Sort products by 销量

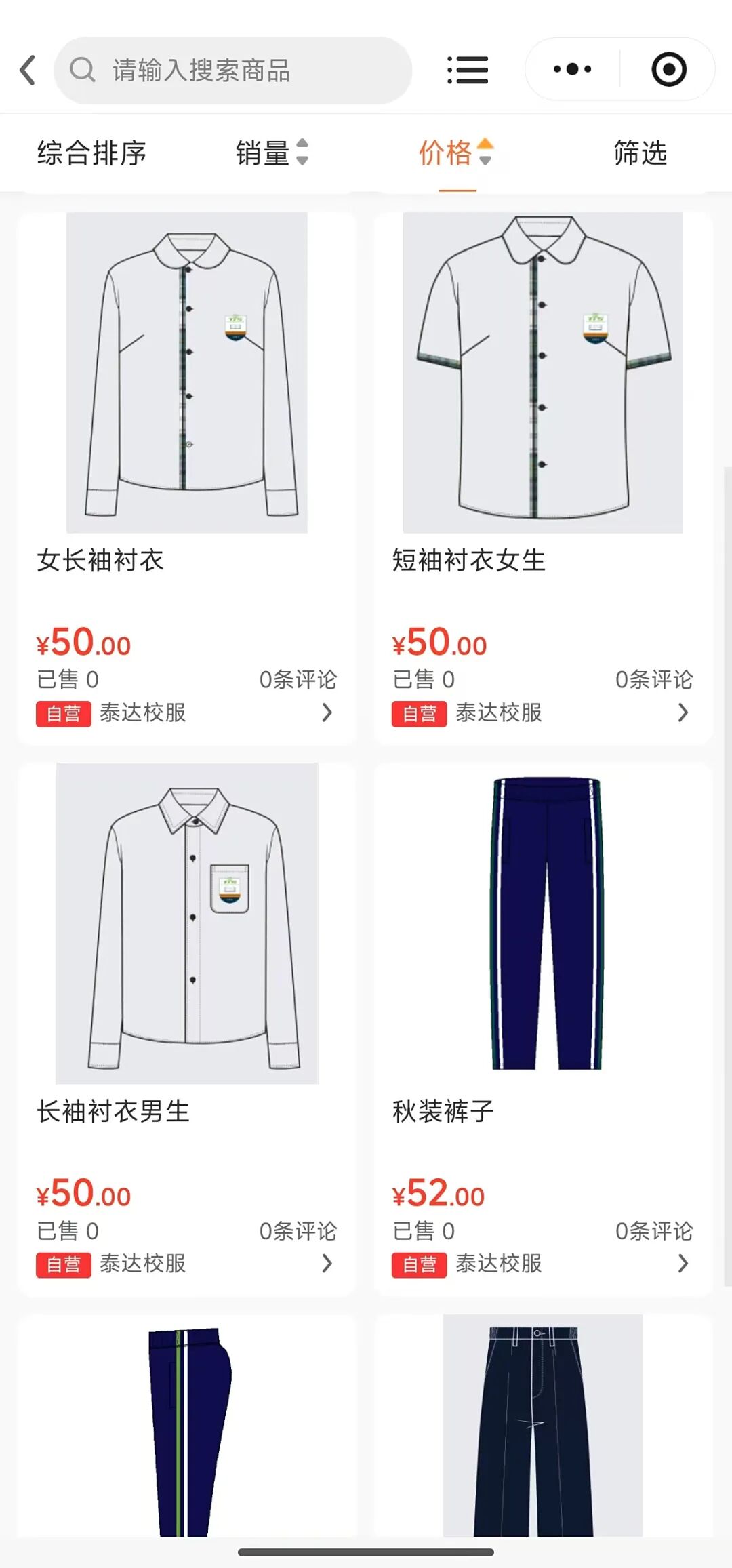(272, 153)
